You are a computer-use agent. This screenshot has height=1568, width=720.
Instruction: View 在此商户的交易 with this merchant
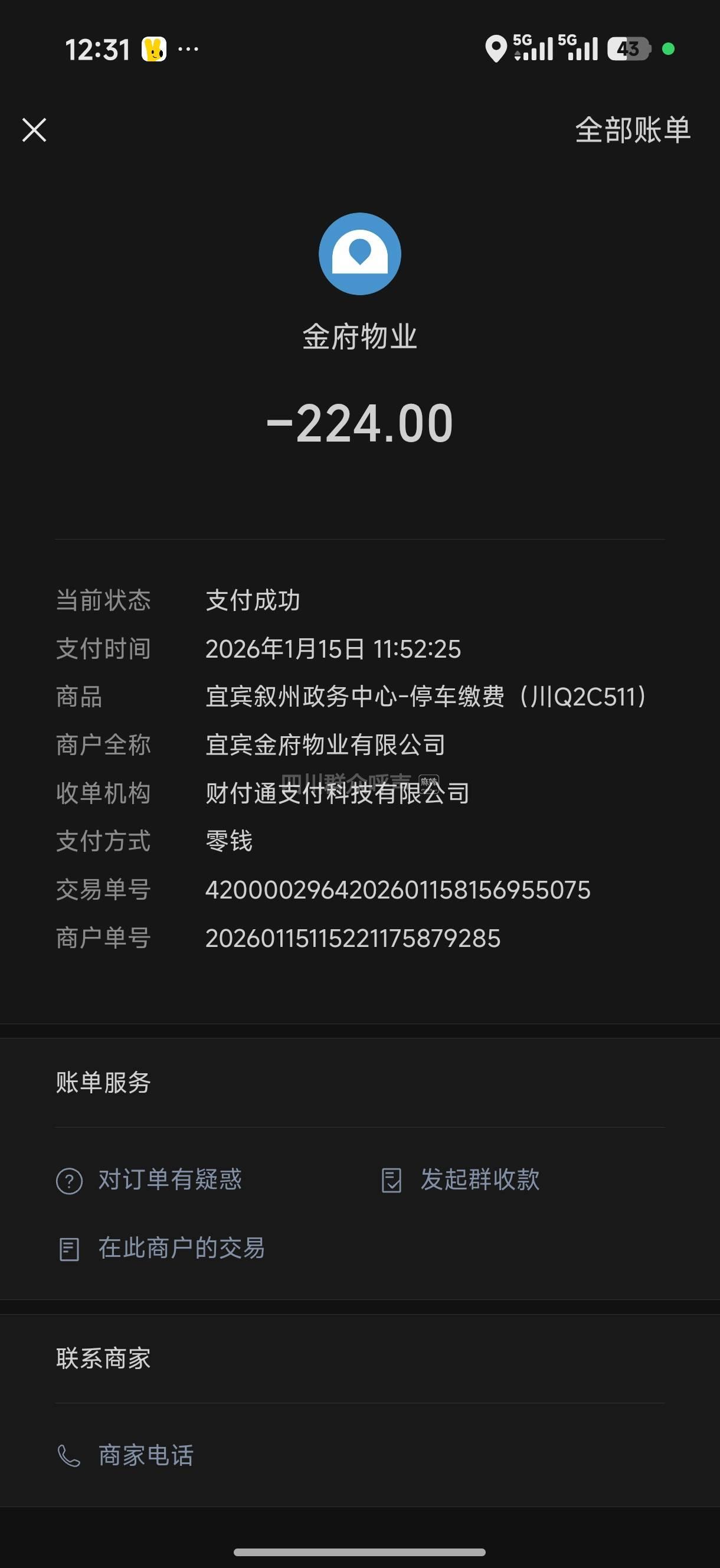(161, 1249)
